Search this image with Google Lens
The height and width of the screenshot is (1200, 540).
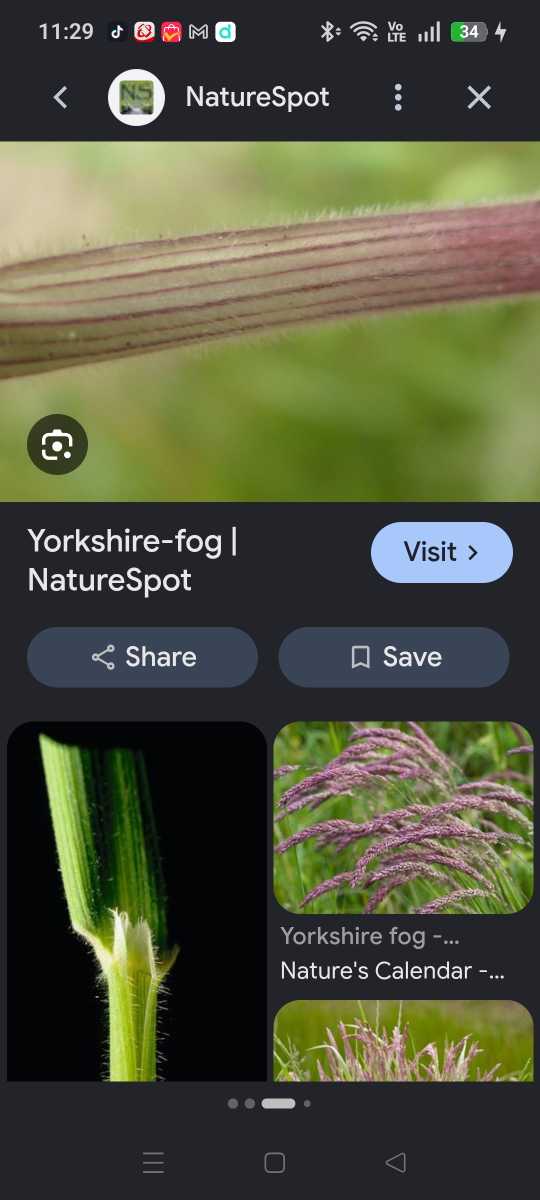tap(57, 444)
